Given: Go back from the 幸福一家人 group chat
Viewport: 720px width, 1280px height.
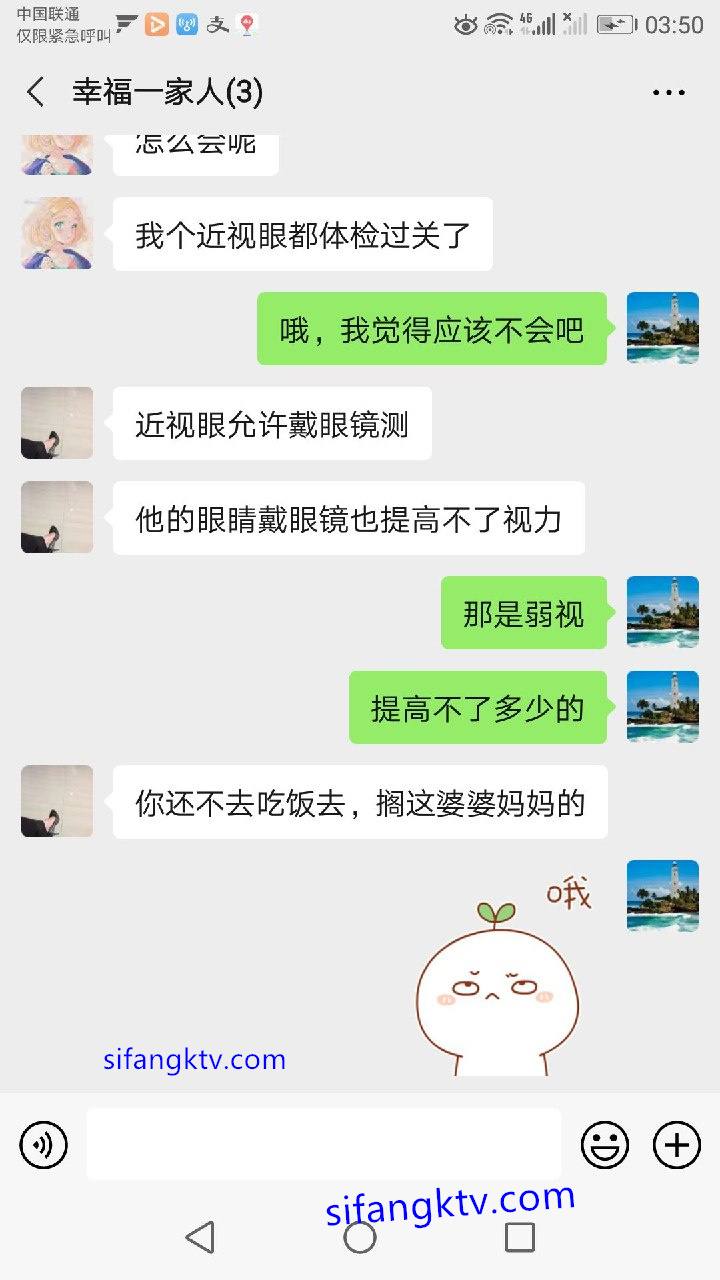Looking at the screenshot, I should [36, 93].
